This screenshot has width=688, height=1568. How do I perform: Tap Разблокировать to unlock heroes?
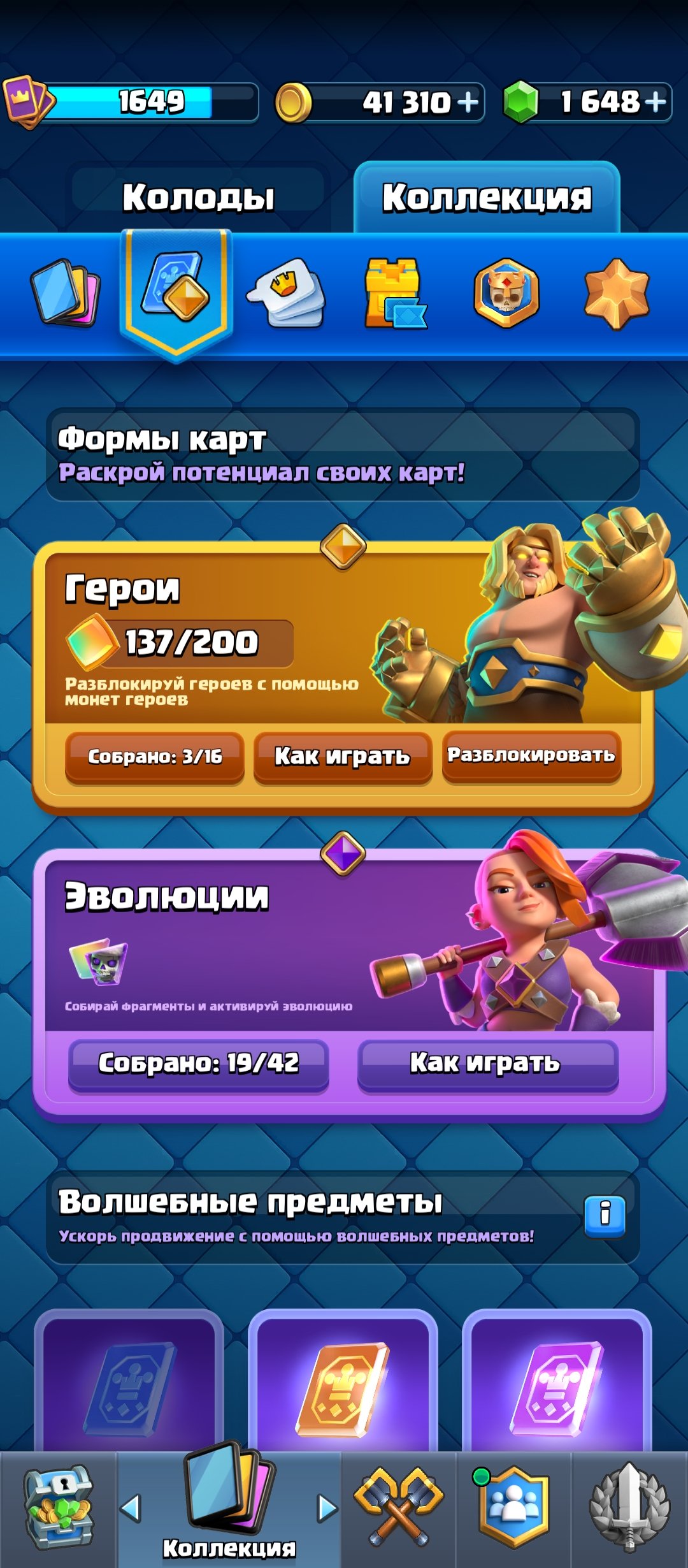[531, 755]
